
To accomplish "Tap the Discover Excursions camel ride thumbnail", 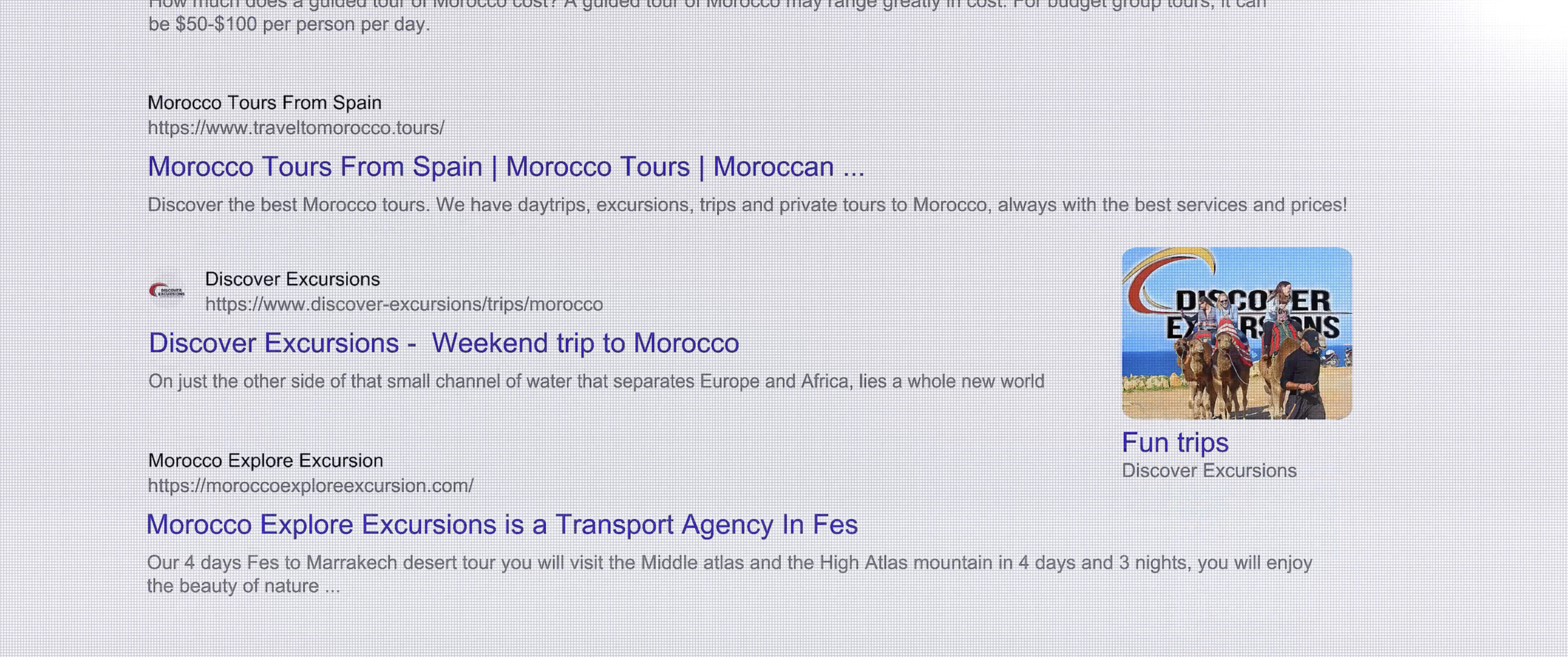I will click(1236, 333).
